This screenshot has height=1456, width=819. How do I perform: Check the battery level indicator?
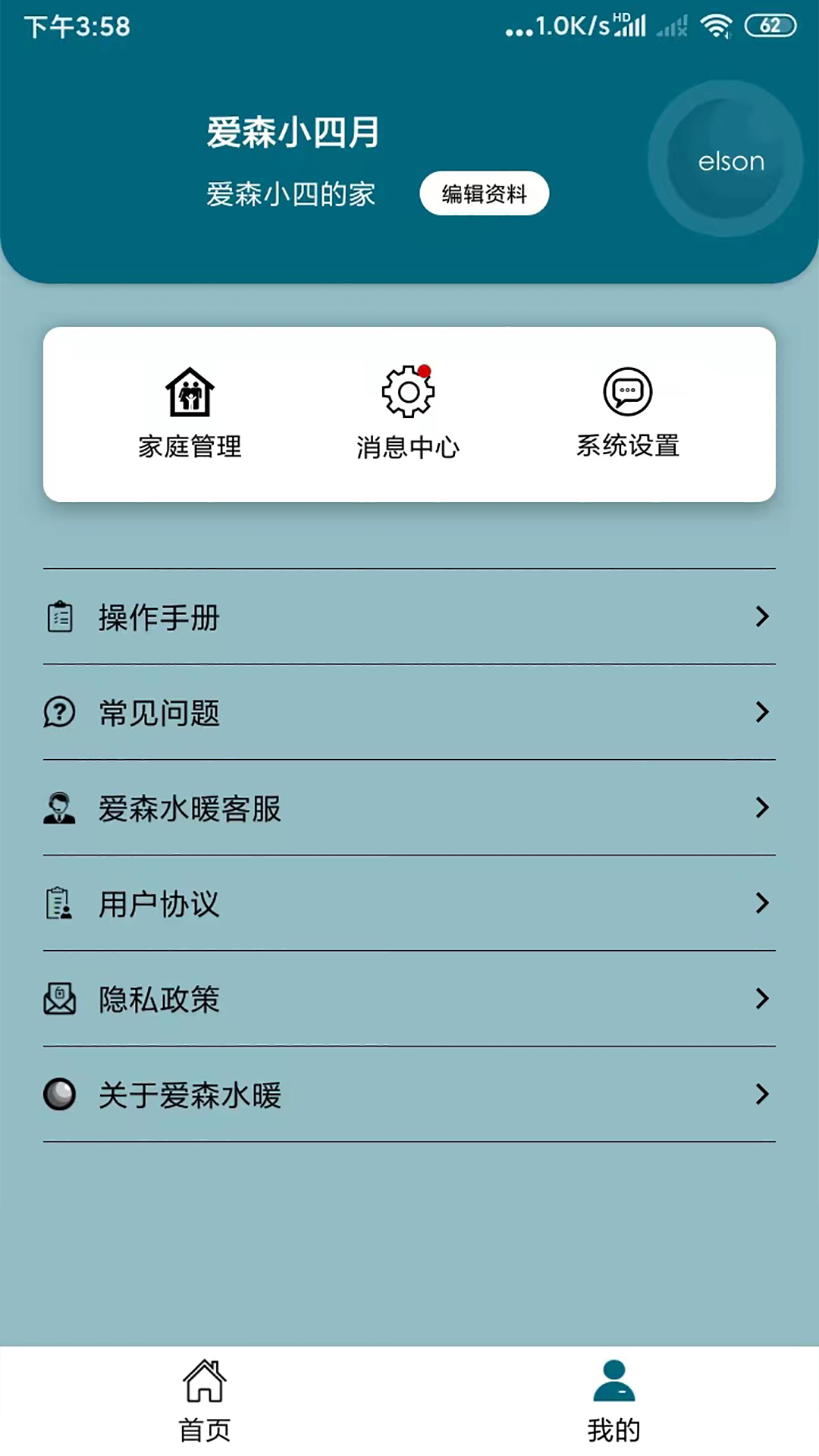[770, 24]
